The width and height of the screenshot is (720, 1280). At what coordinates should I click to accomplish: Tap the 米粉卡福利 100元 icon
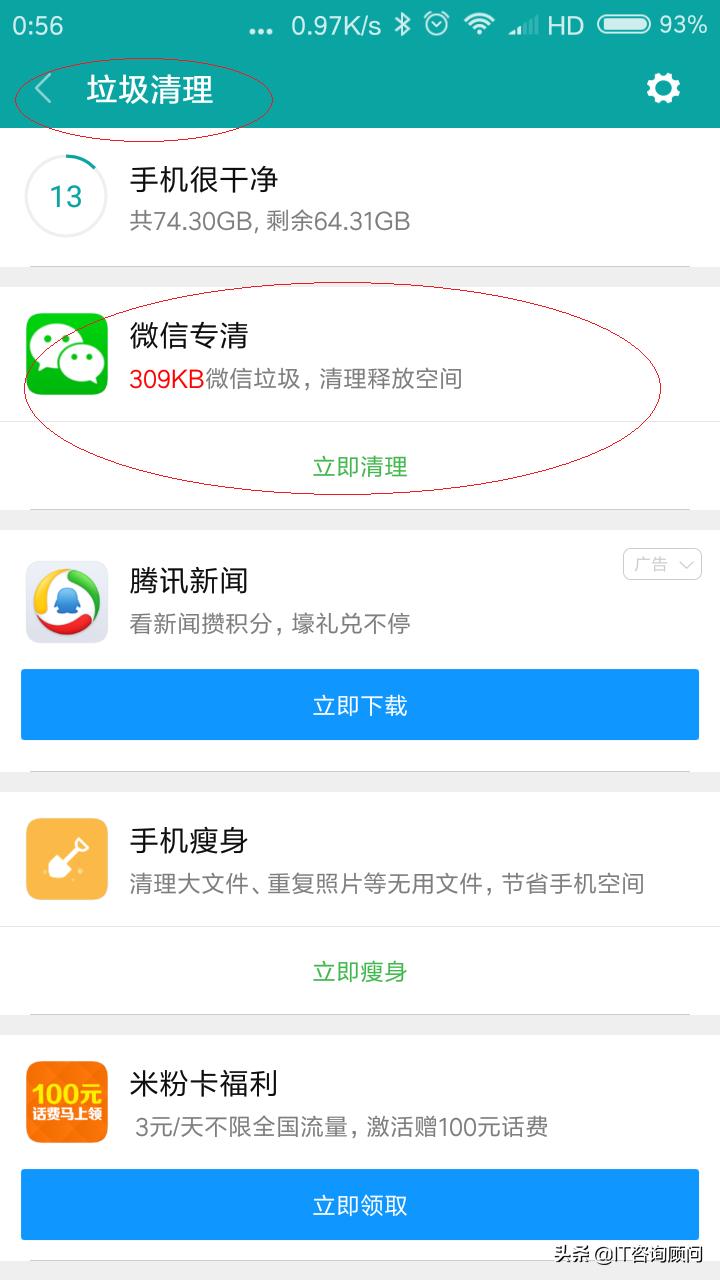tap(67, 1101)
